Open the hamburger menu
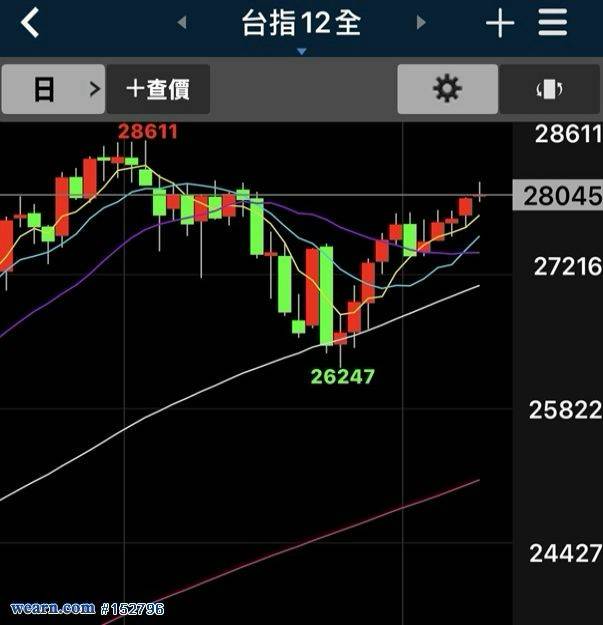 (x=553, y=23)
